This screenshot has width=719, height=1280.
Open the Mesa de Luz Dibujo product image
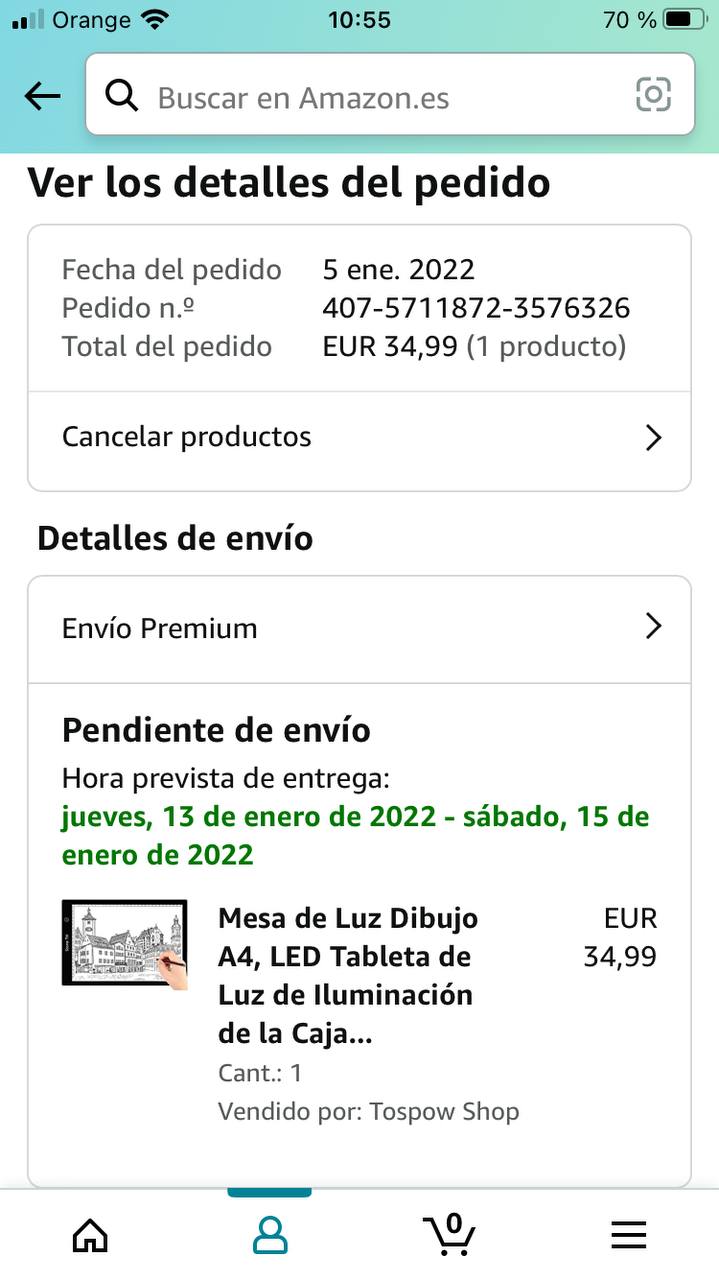(124, 942)
